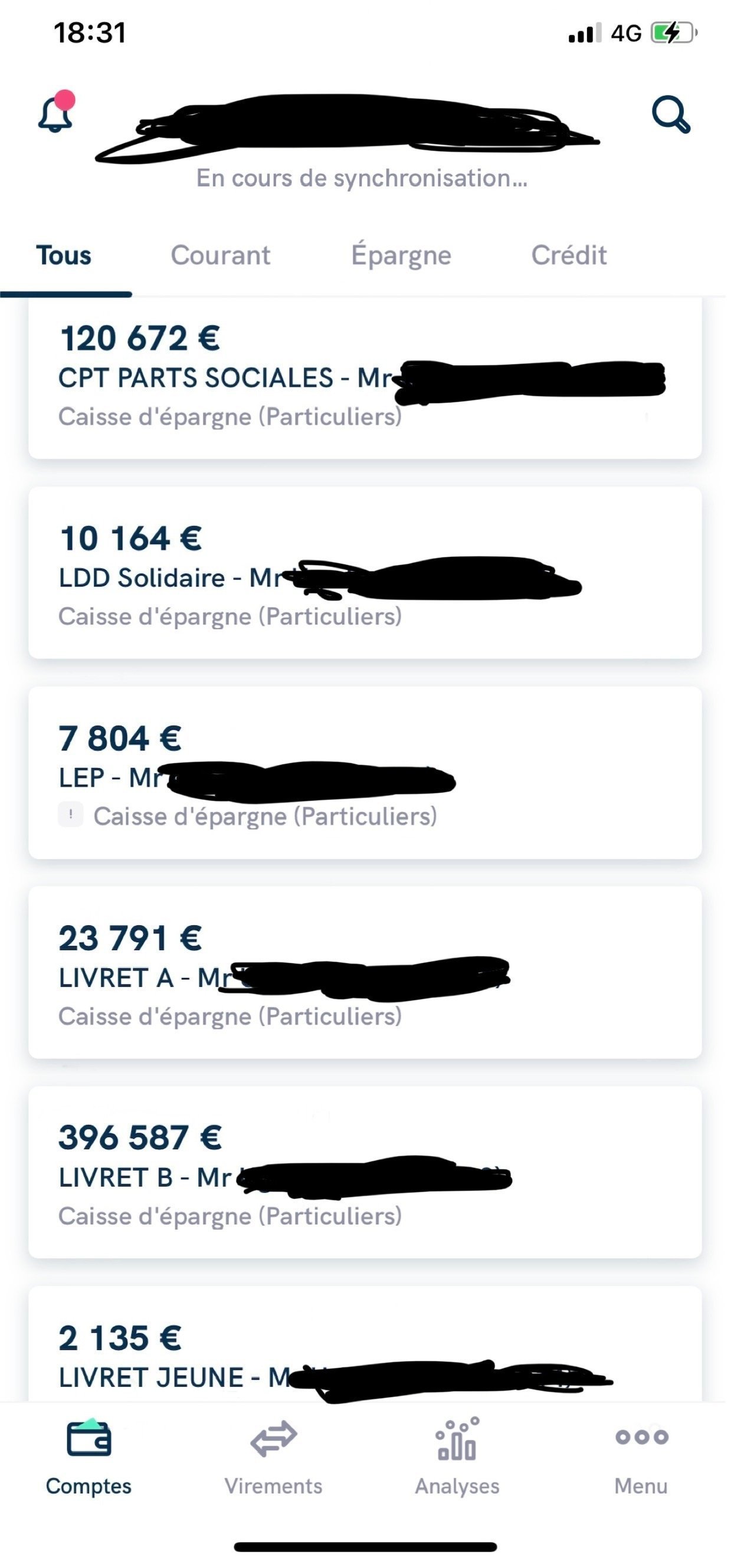The width and height of the screenshot is (734, 1568).
Task: Tap the search magnifier icon
Action: (671, 114)
